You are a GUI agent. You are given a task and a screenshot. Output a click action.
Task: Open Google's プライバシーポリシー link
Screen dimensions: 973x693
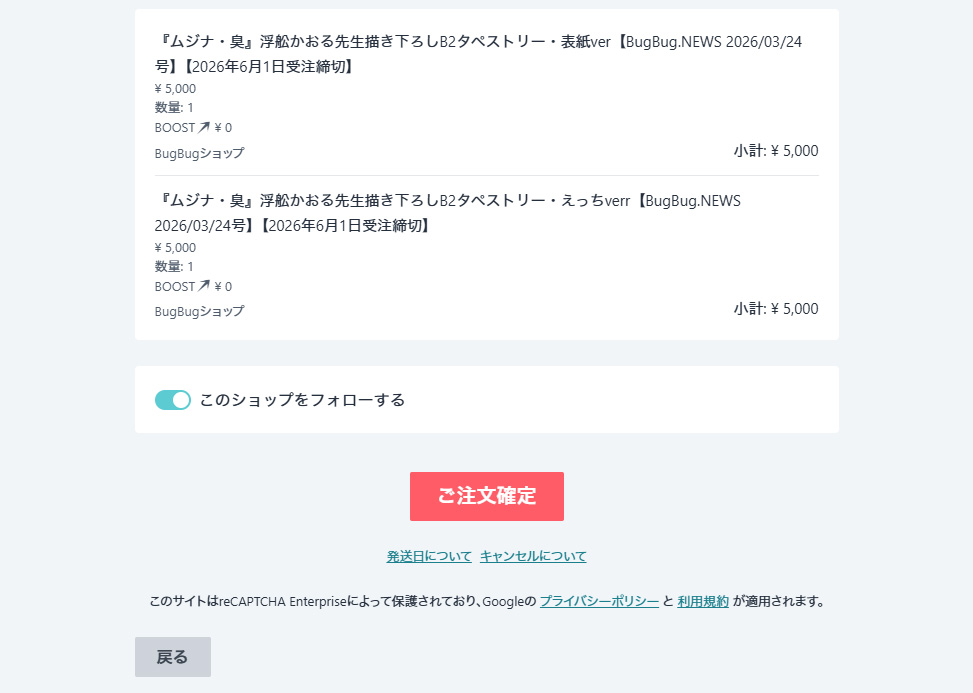coord(599,602)
